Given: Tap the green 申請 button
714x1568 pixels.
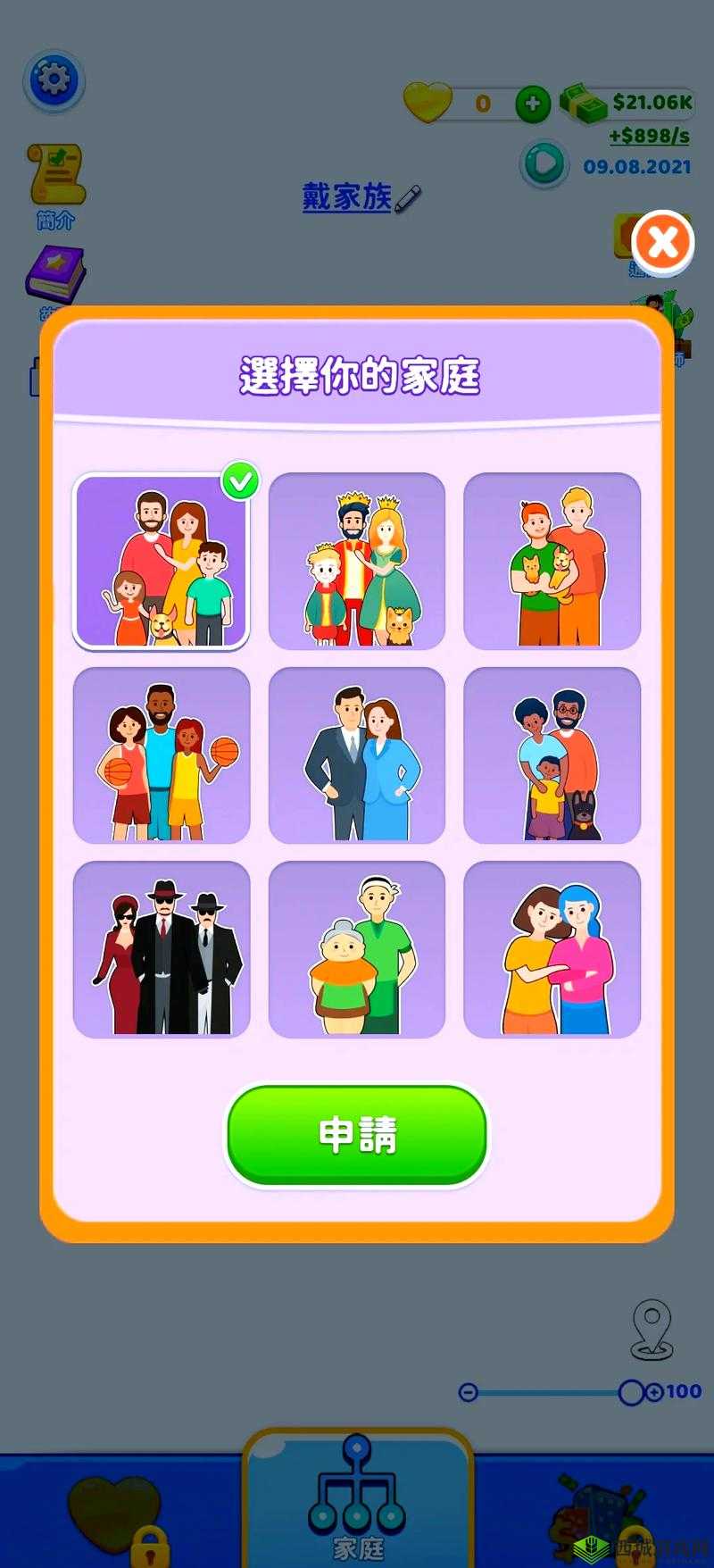Looking at the screenshot, I should tap(357, 1135).
